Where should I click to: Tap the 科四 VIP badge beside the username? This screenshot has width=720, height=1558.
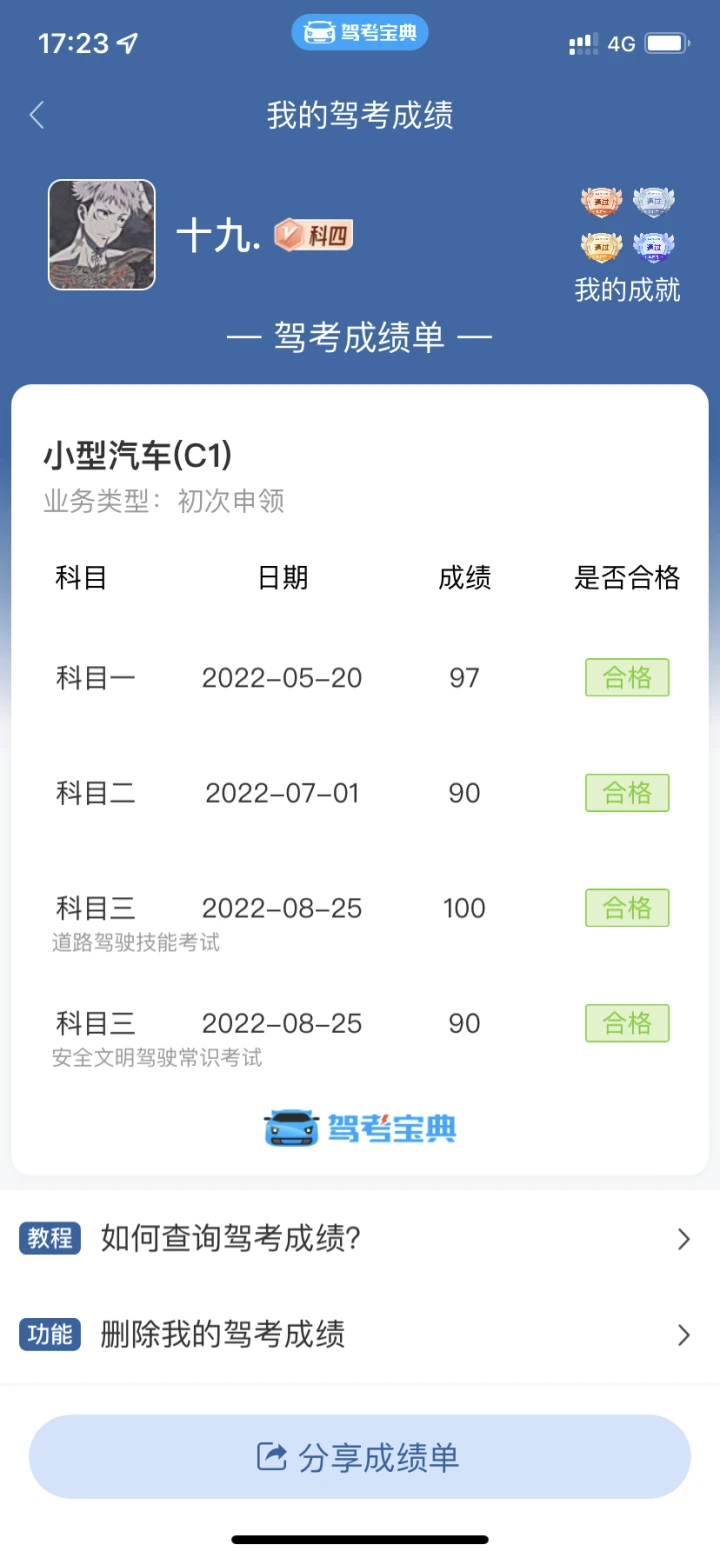click(x=314, y=235)
